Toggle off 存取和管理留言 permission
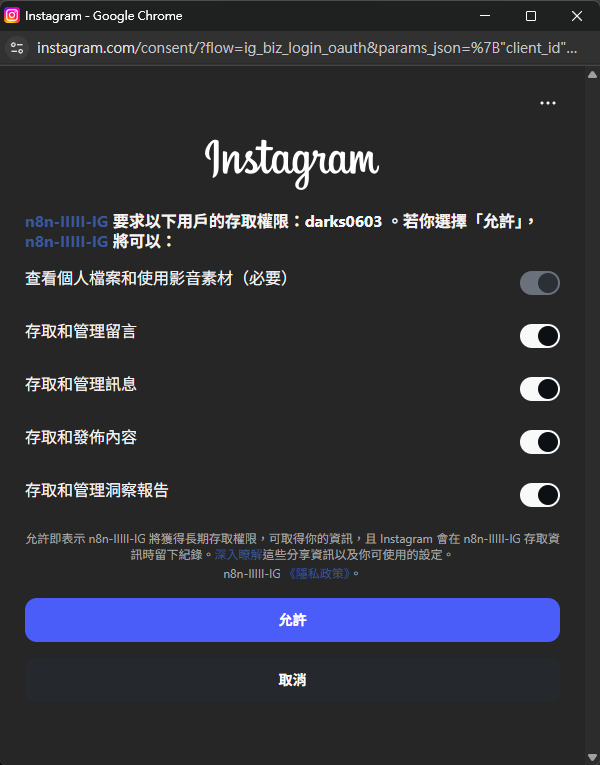This screenshot has height=765, width=600. click(539, 336)
